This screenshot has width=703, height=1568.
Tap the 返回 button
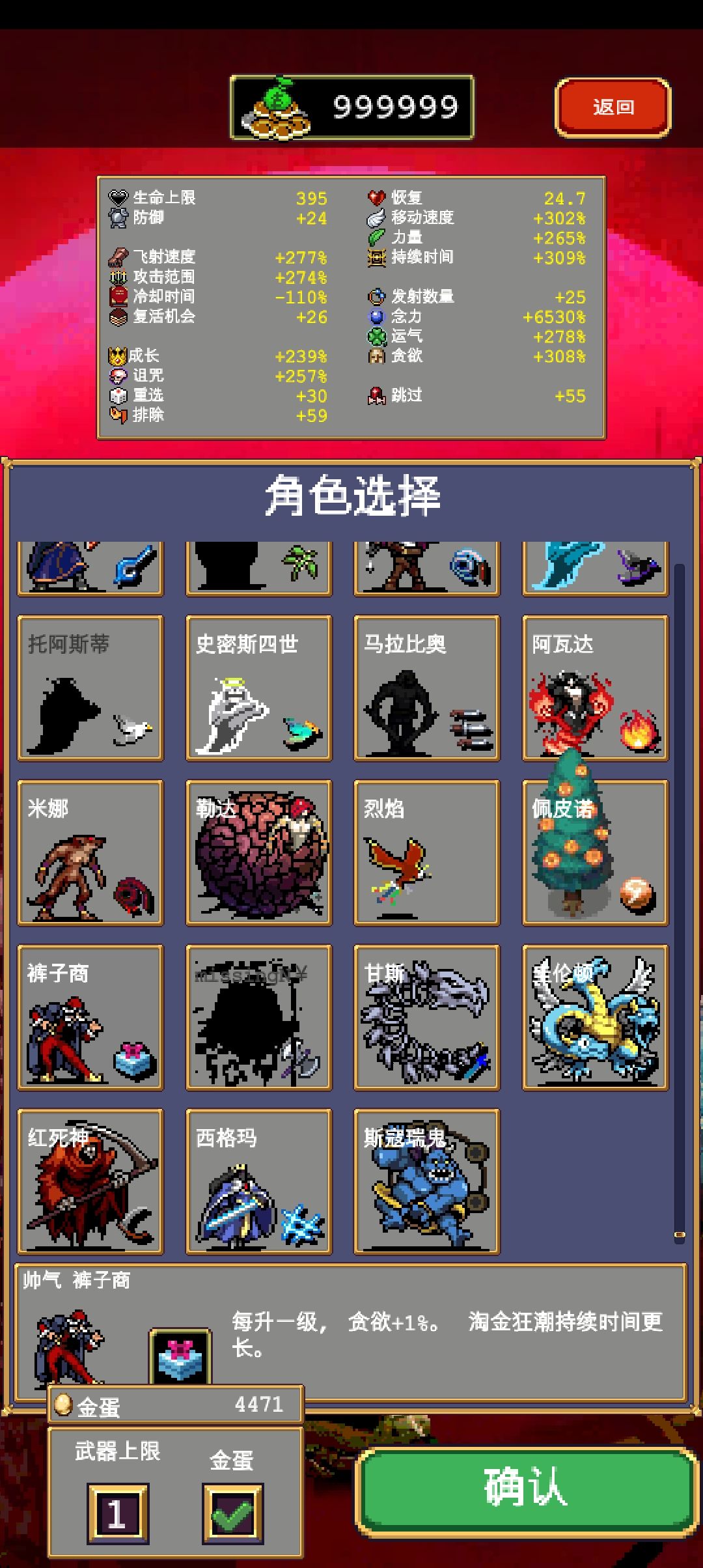[x=613, y=107]
